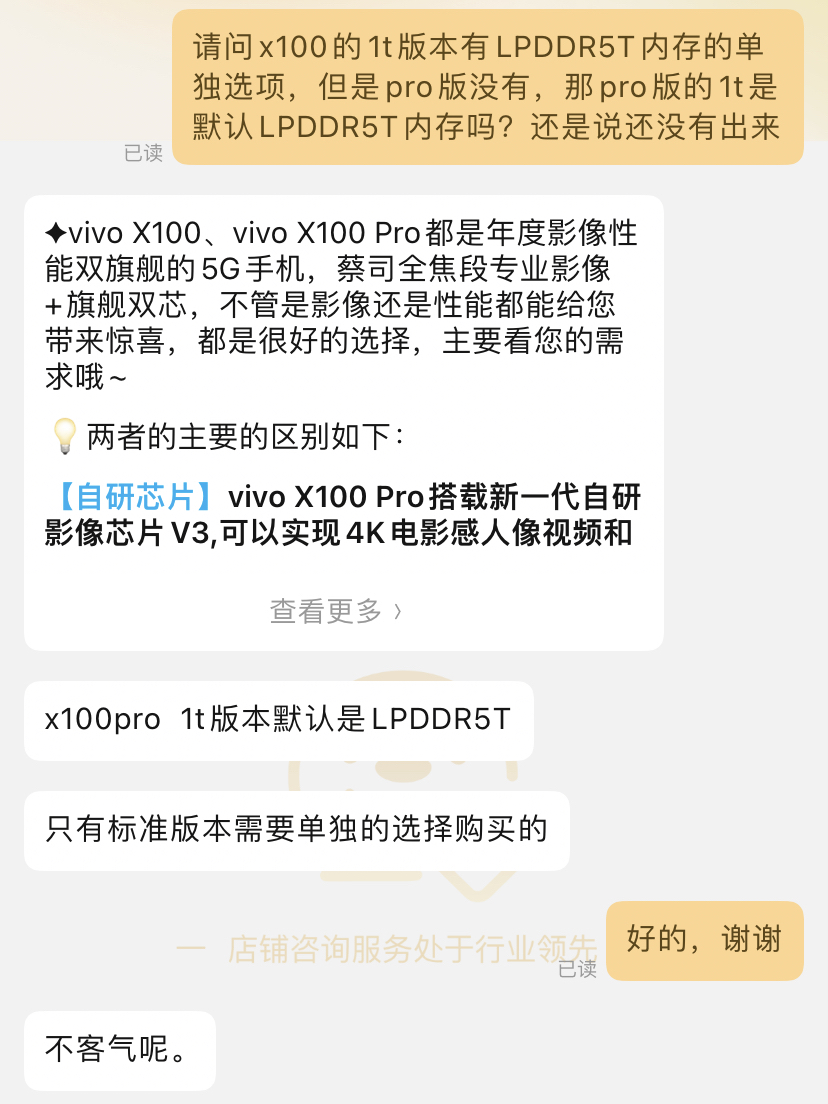Expand the message via 查看更多 to see more
Image resolution: width=828 pixels, height=1104 pixels.
(x=327, y=611)
